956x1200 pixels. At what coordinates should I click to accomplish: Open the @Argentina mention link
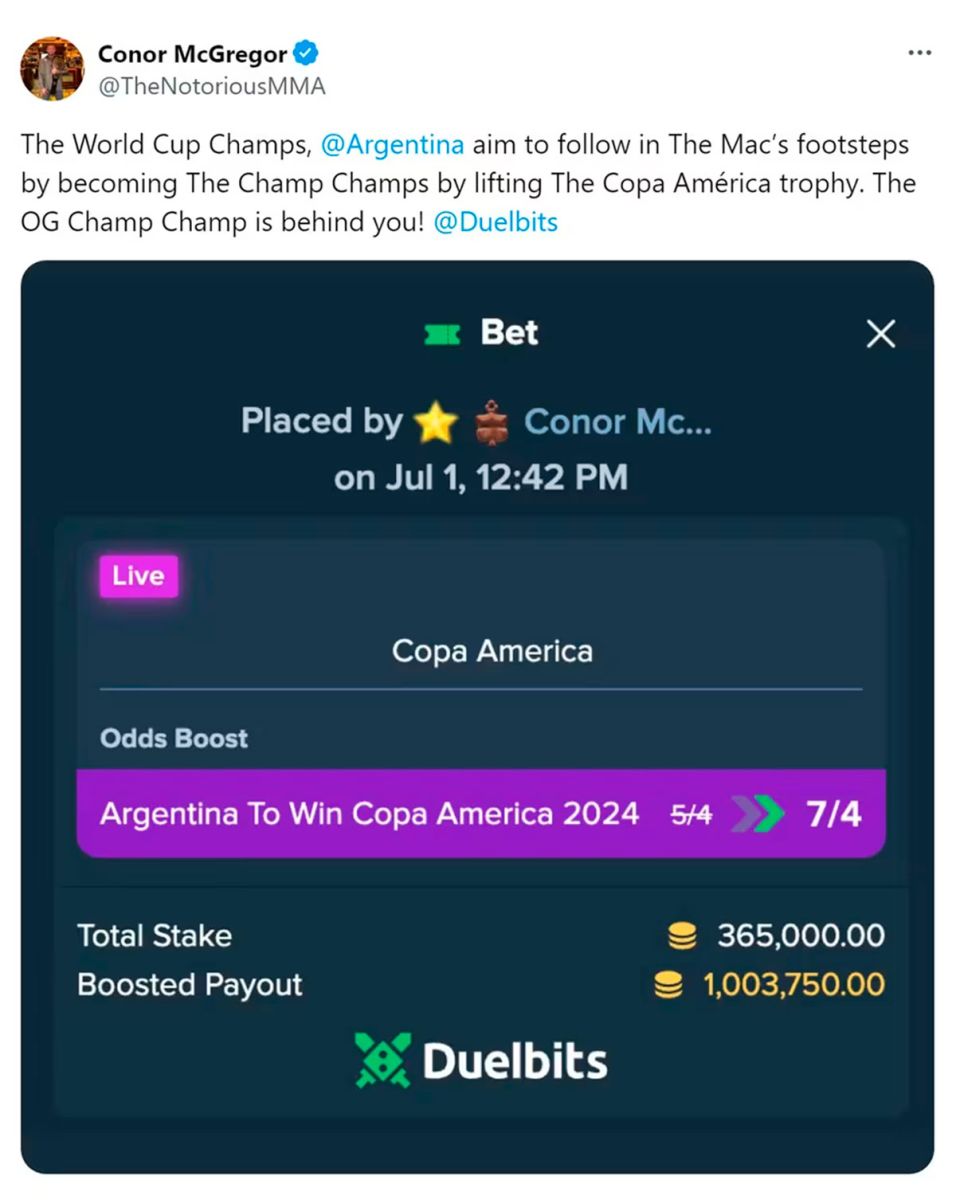pos(392,145)
